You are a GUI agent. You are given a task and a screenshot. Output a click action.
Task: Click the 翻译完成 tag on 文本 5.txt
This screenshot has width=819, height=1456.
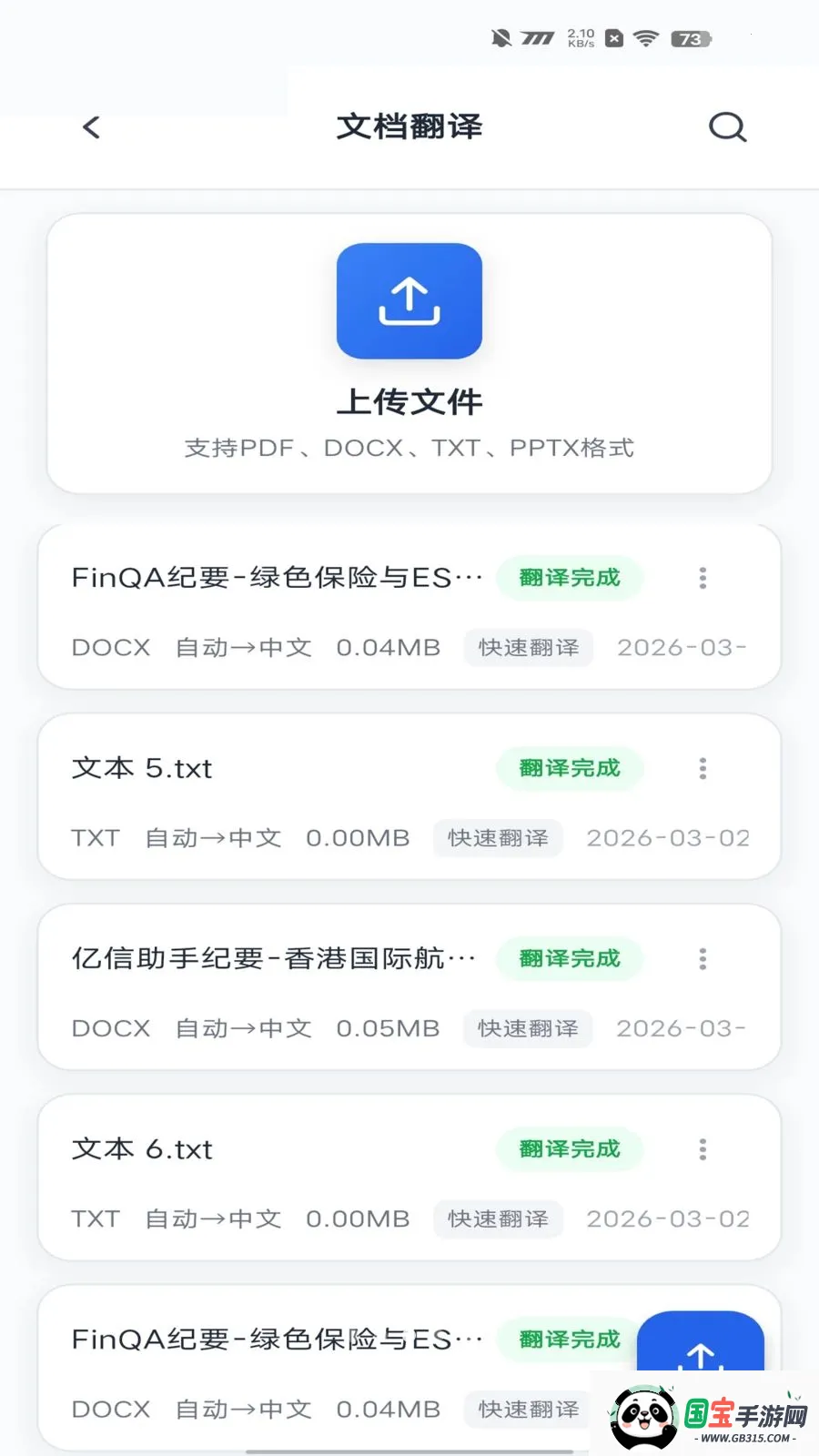pyautogui.click(x=569, y=769)
